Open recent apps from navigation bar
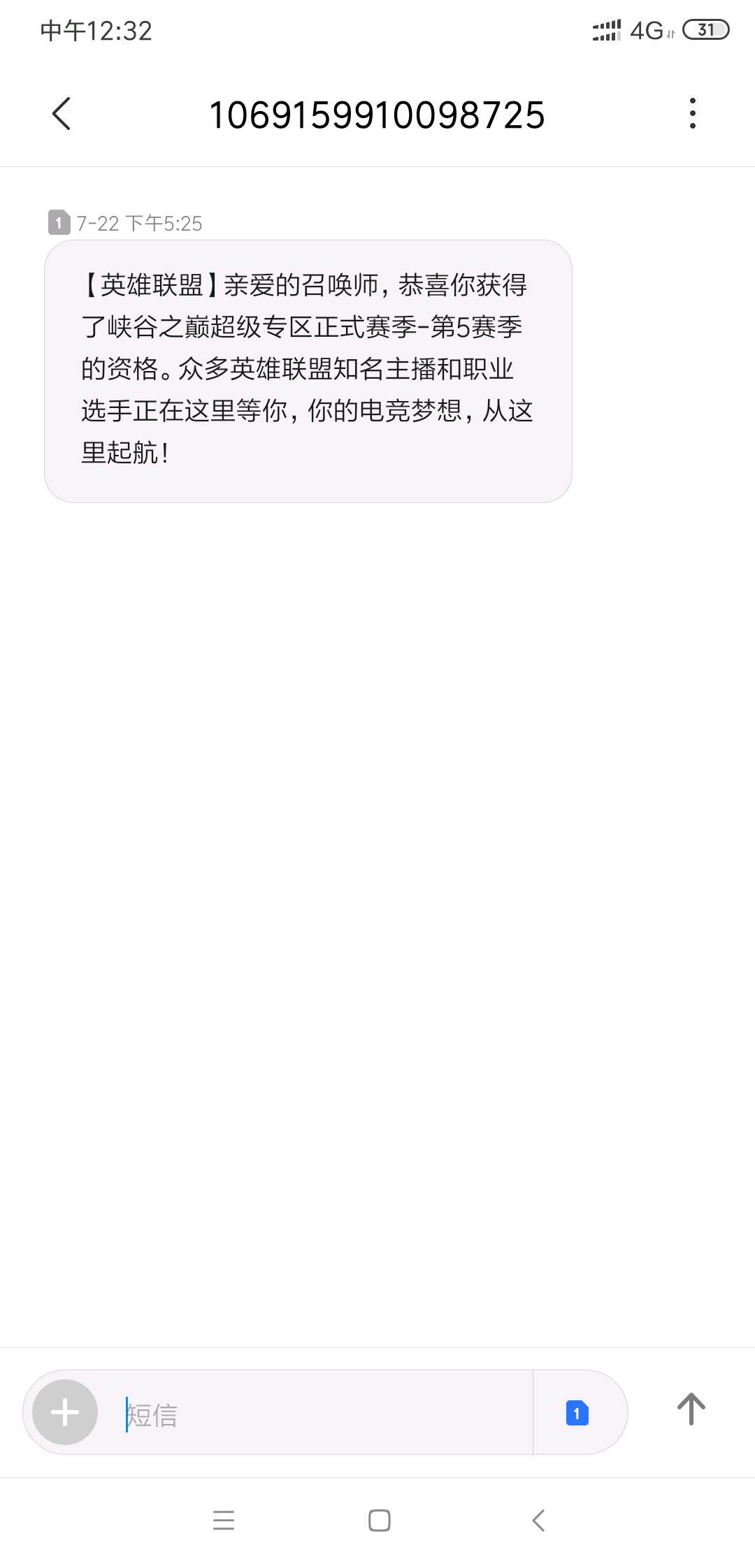Image resolution: width=755 pixels, height=1568 pixels. pos(224,1520)
